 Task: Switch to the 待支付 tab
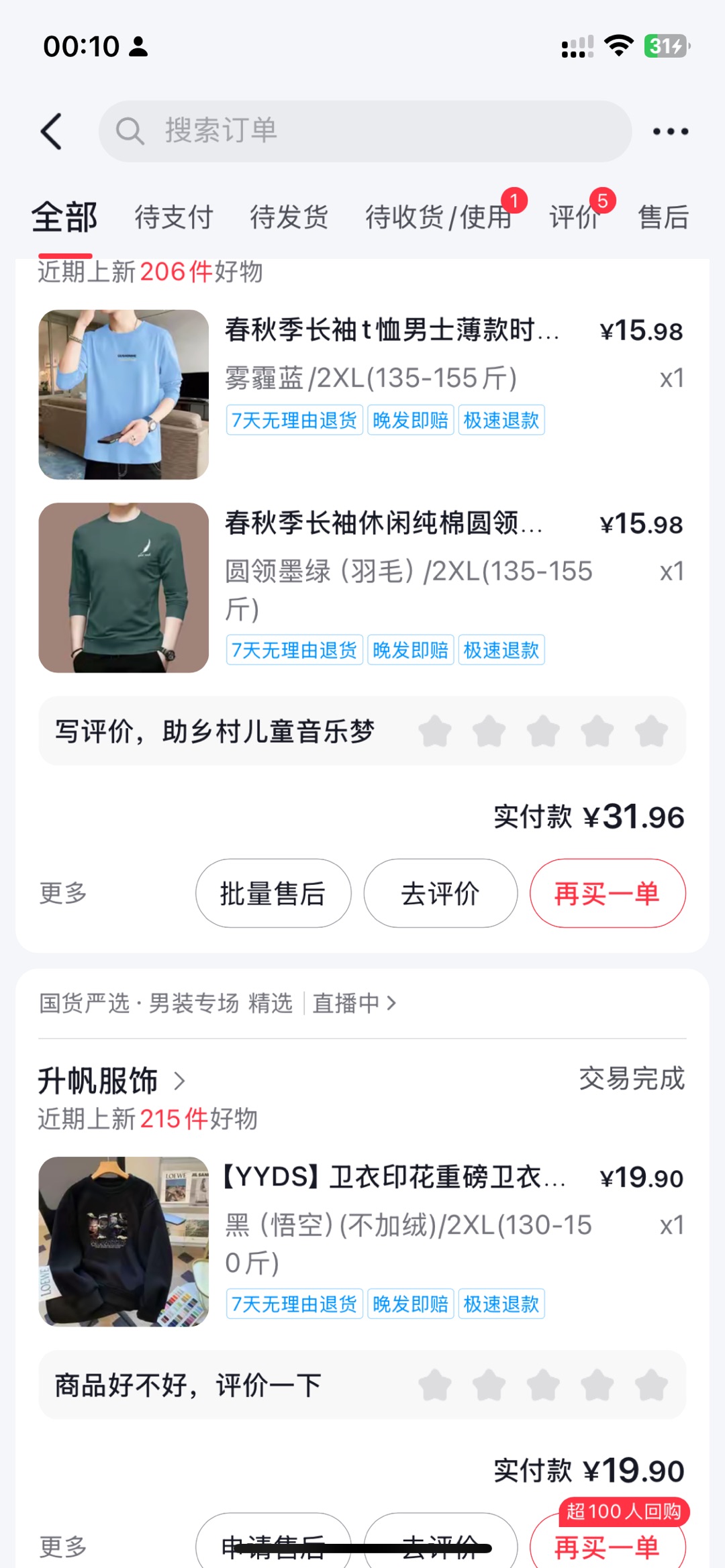pyautogui.click(x=174, y=217)
